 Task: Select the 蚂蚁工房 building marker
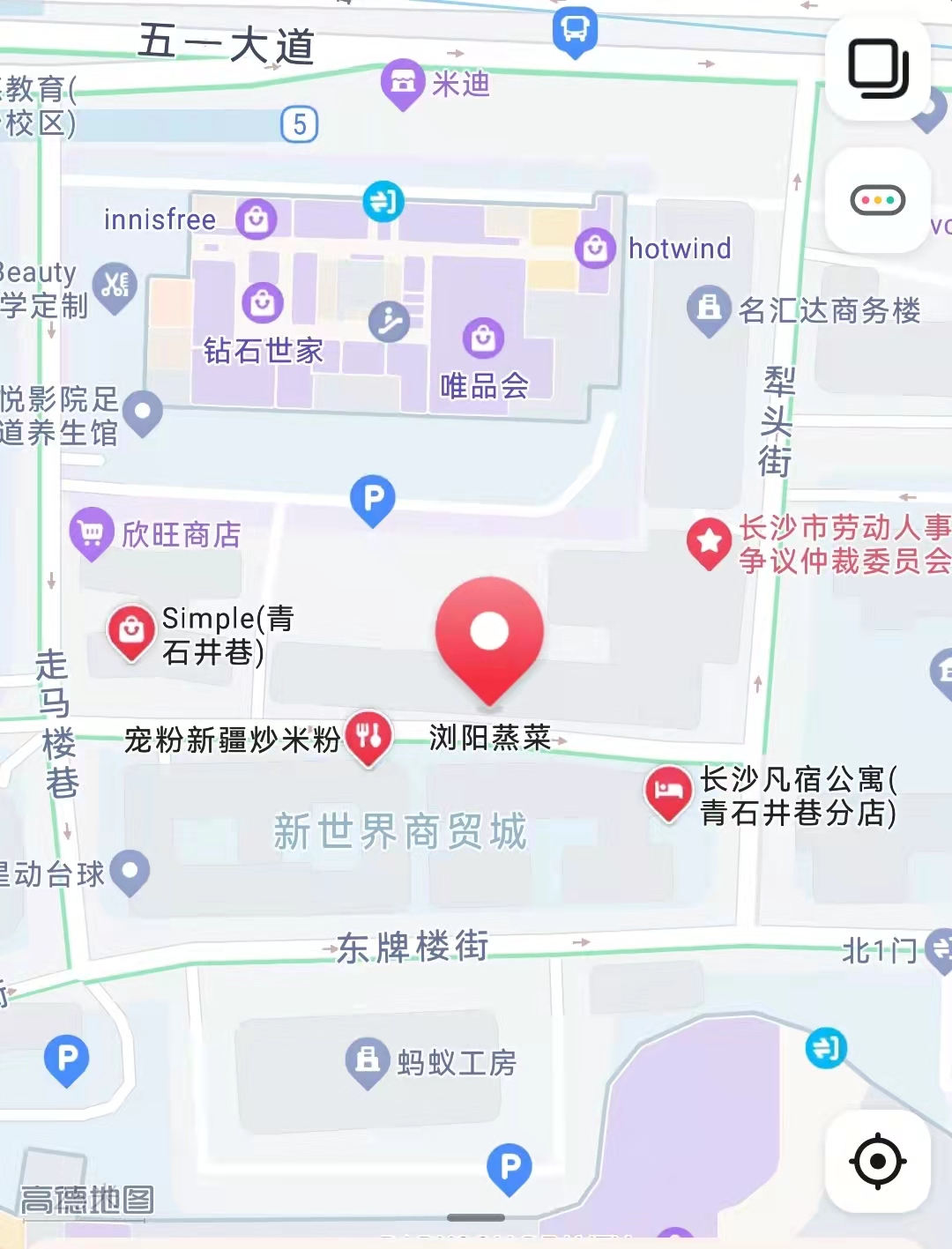pos(367,1061)
